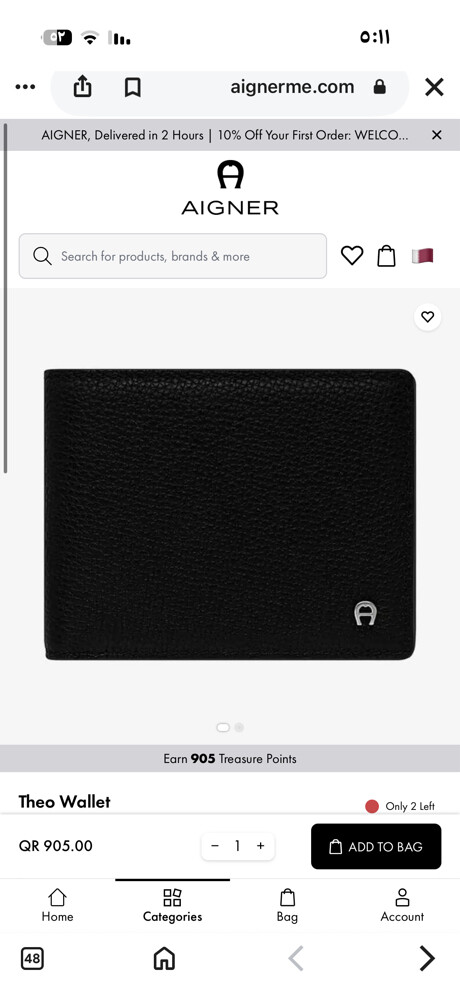This screenshot has width=460, height=1000.
Task: Open the wishlist heart next to search
Action: pos(352,256)
